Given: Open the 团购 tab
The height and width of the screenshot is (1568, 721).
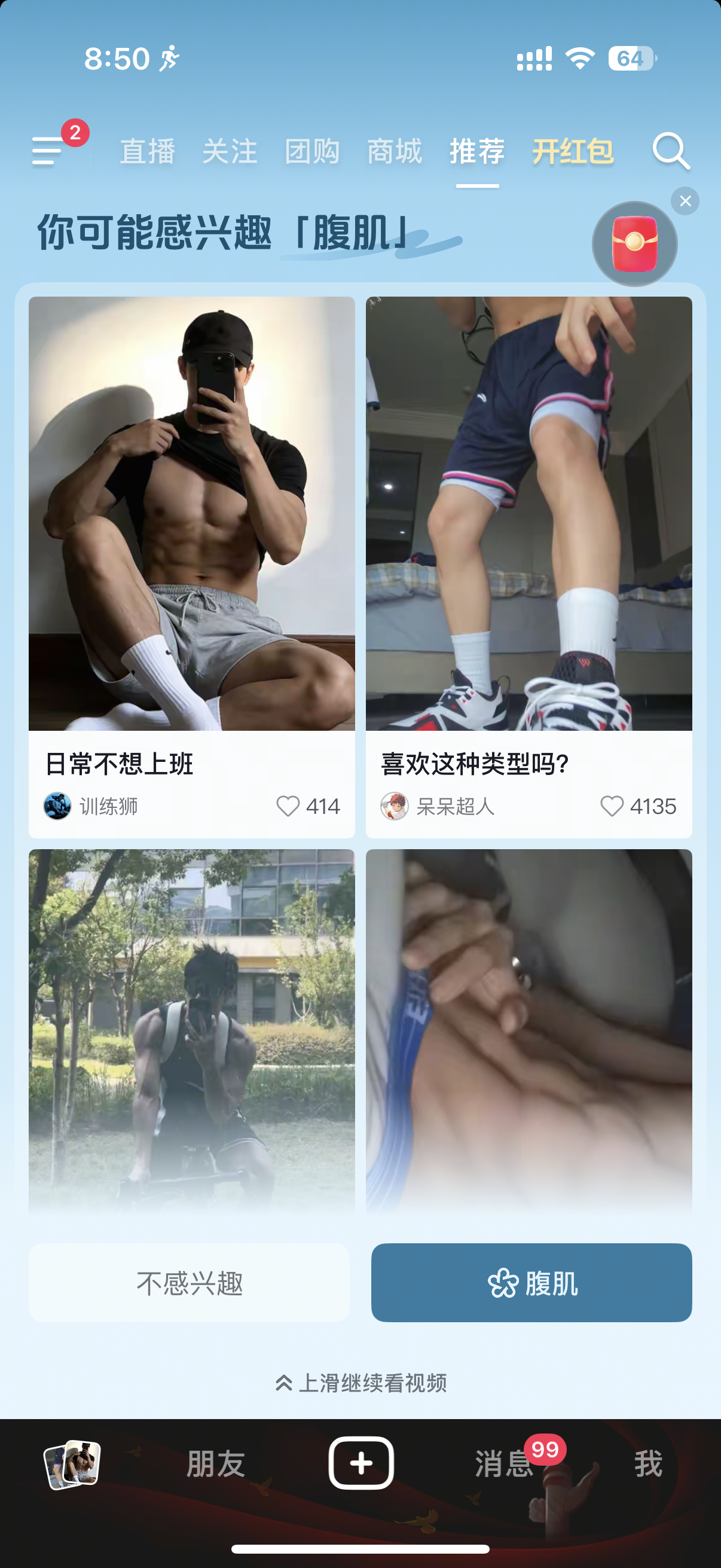Looking at the screenshot, I should [312, 151].
